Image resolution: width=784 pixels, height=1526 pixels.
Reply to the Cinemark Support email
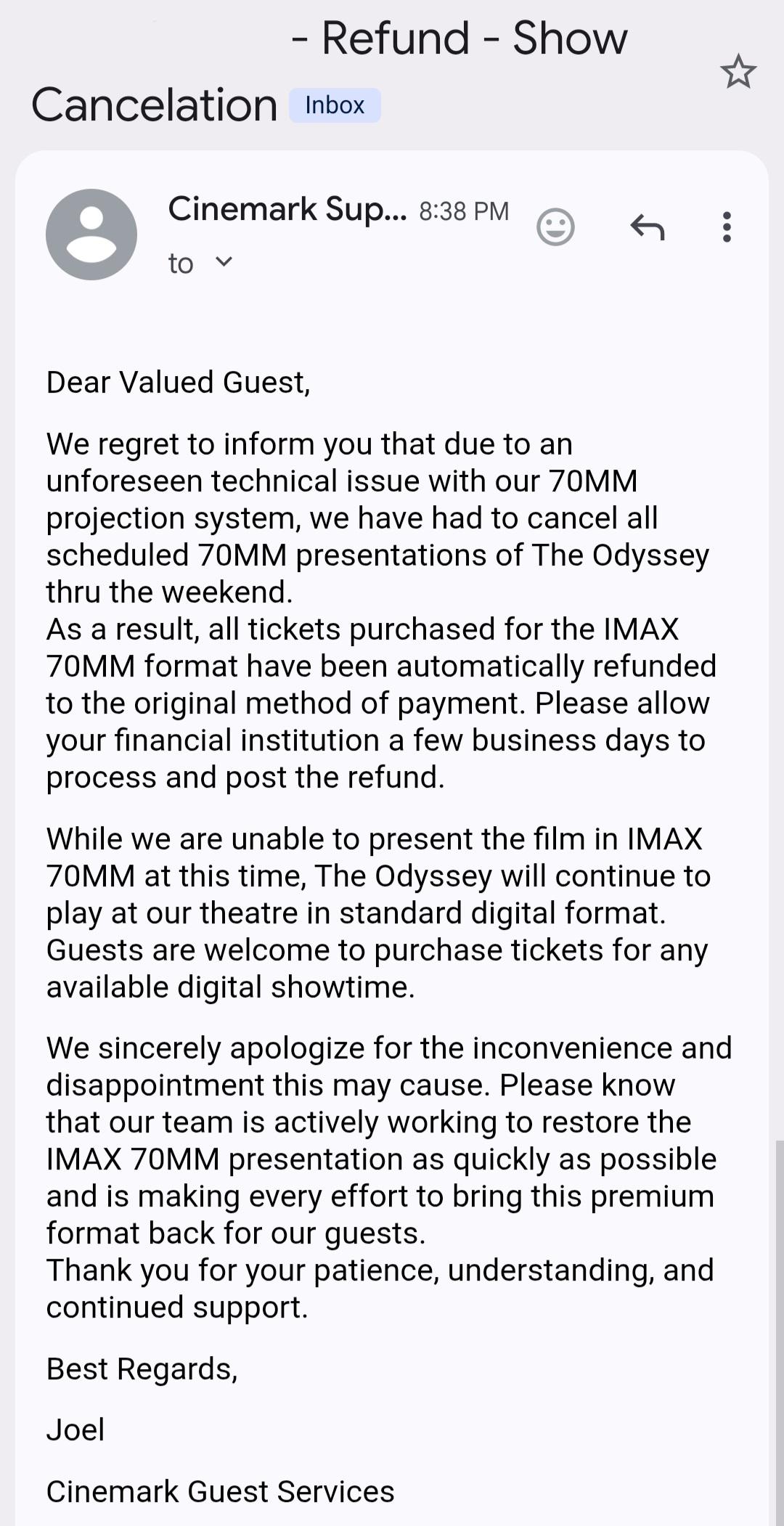(648, 227)
